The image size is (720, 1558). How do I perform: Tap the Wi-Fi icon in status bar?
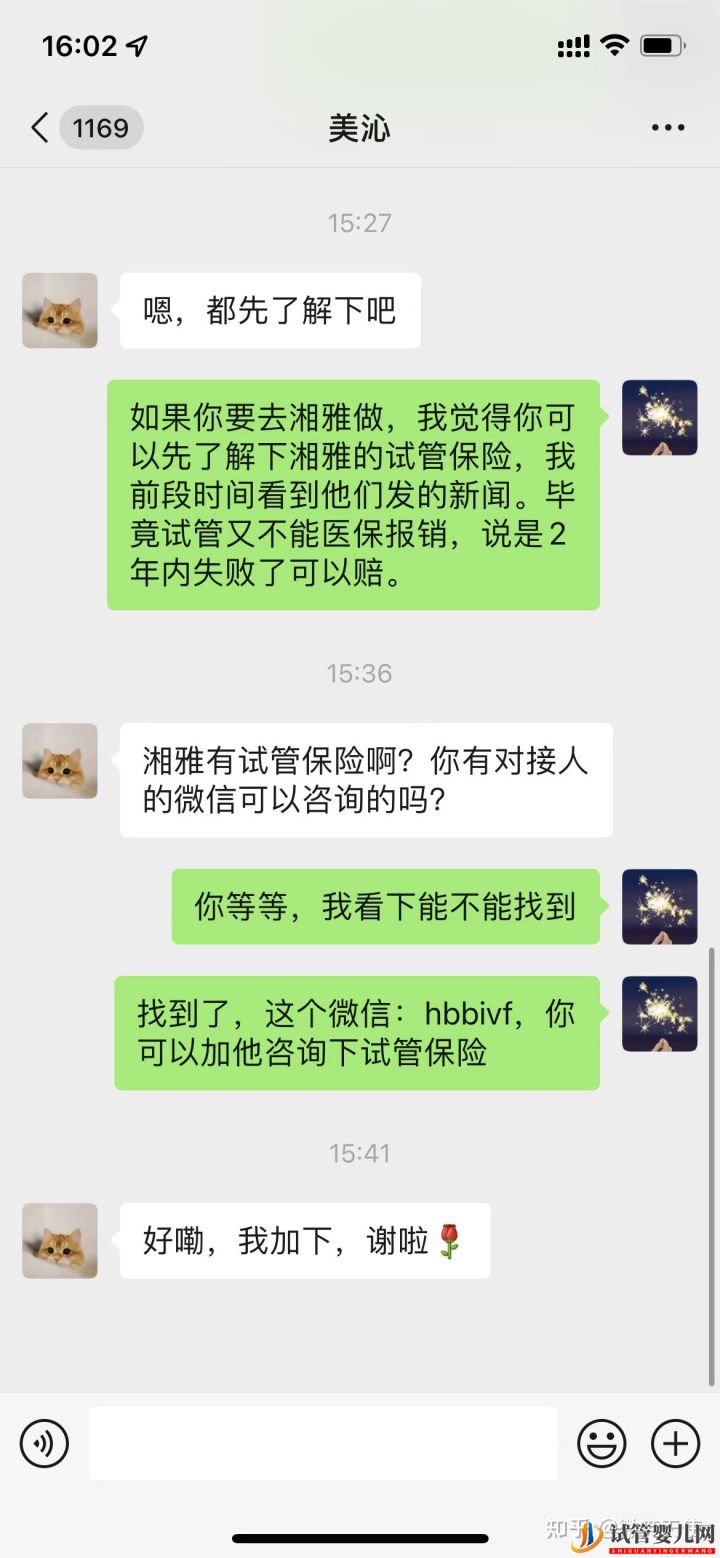coord(613,44)
